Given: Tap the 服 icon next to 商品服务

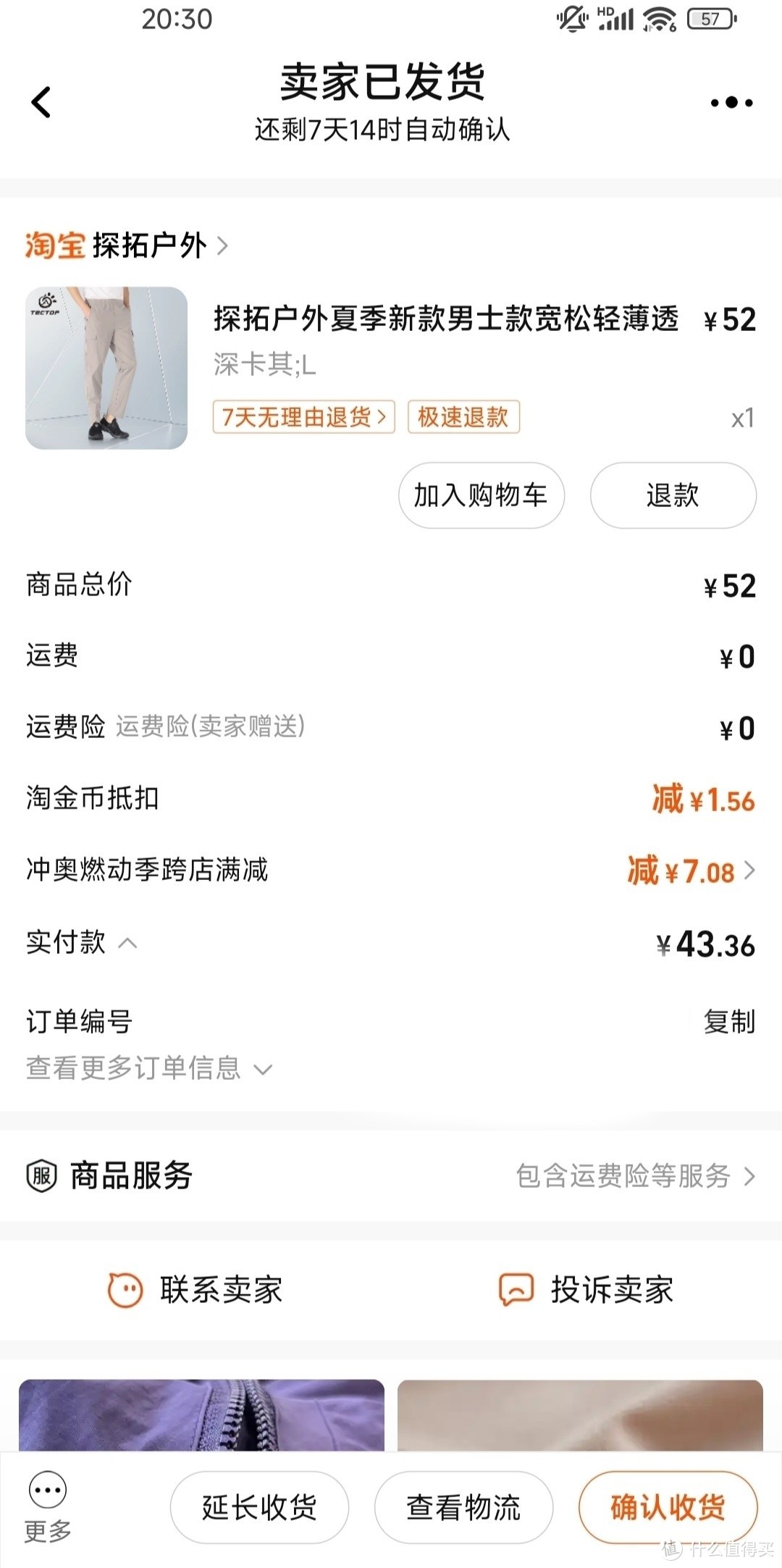Looking at the screenshot, I should click(40, 1176).
